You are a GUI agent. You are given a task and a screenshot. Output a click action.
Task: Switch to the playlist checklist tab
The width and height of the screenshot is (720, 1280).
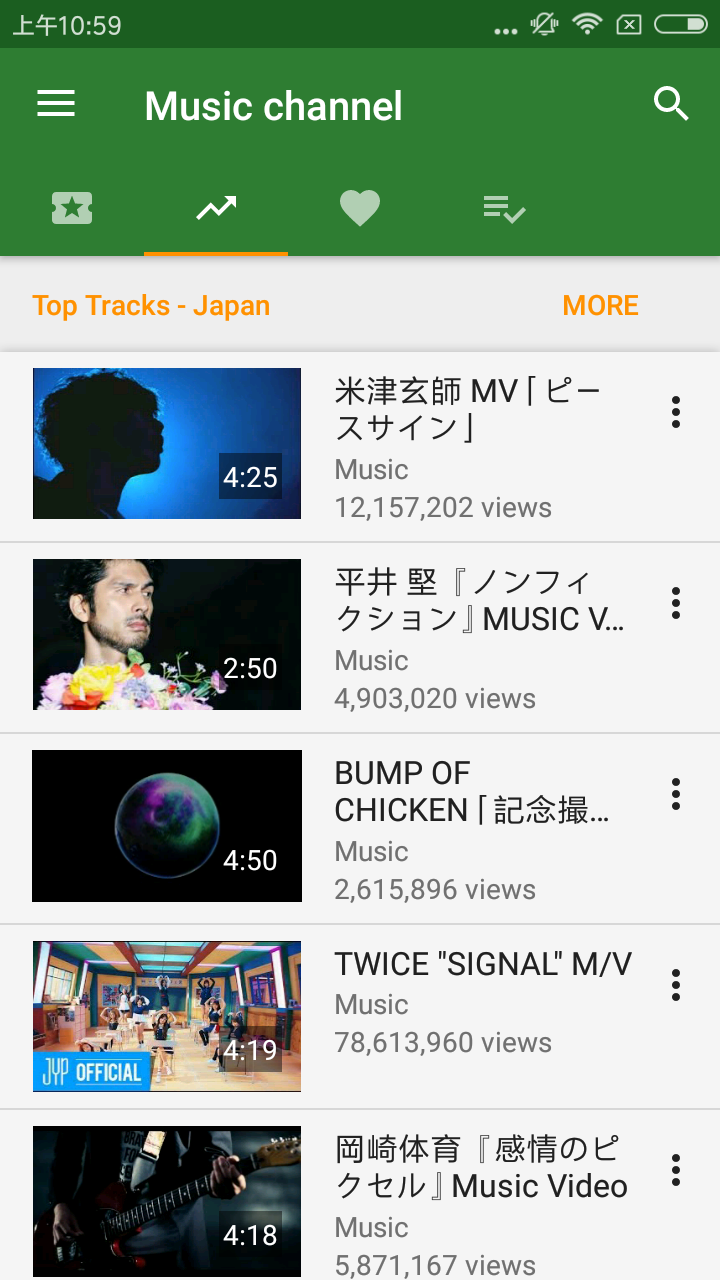[504, 208]
